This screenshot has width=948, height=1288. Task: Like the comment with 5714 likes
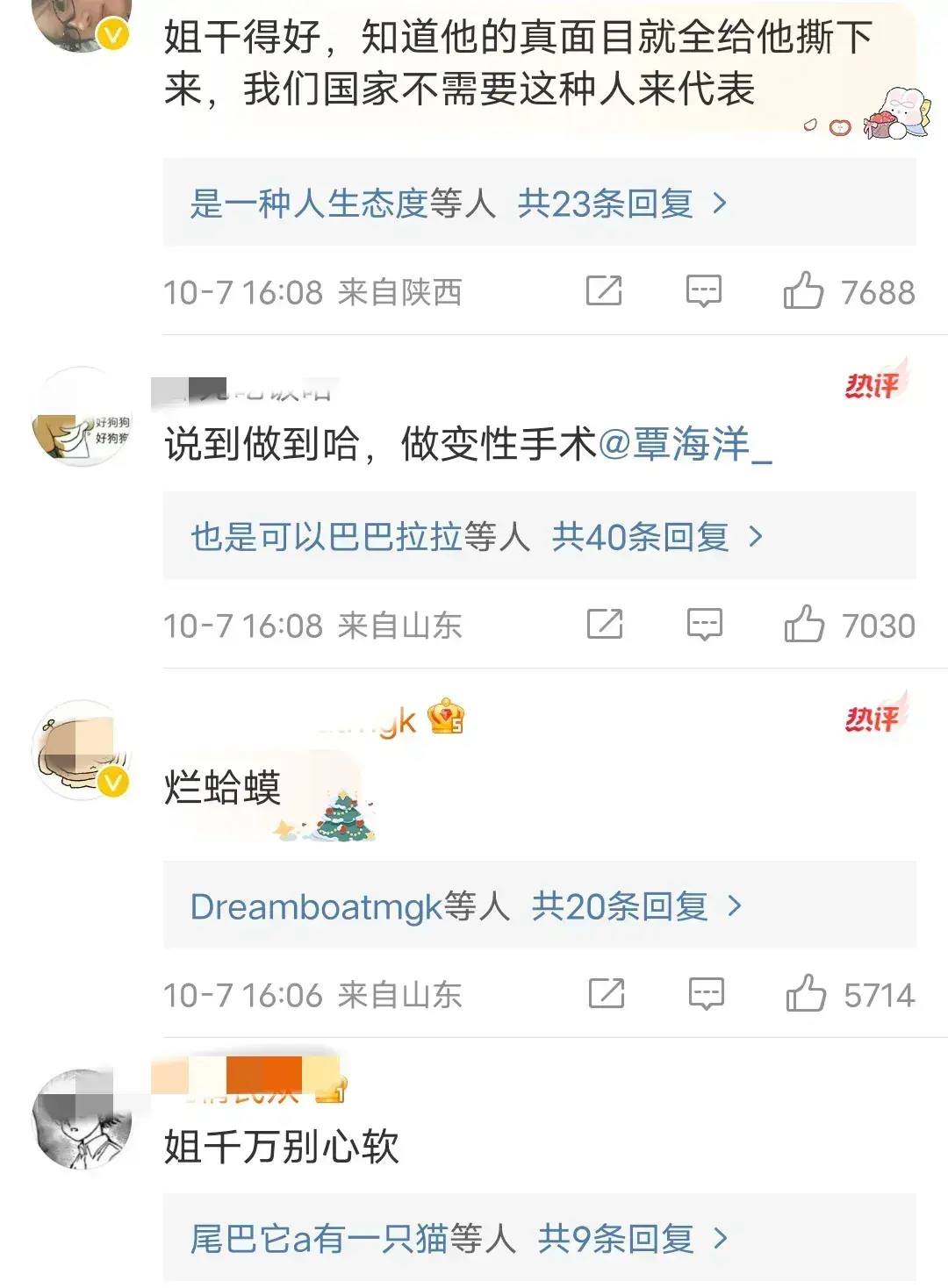(806, 994)
